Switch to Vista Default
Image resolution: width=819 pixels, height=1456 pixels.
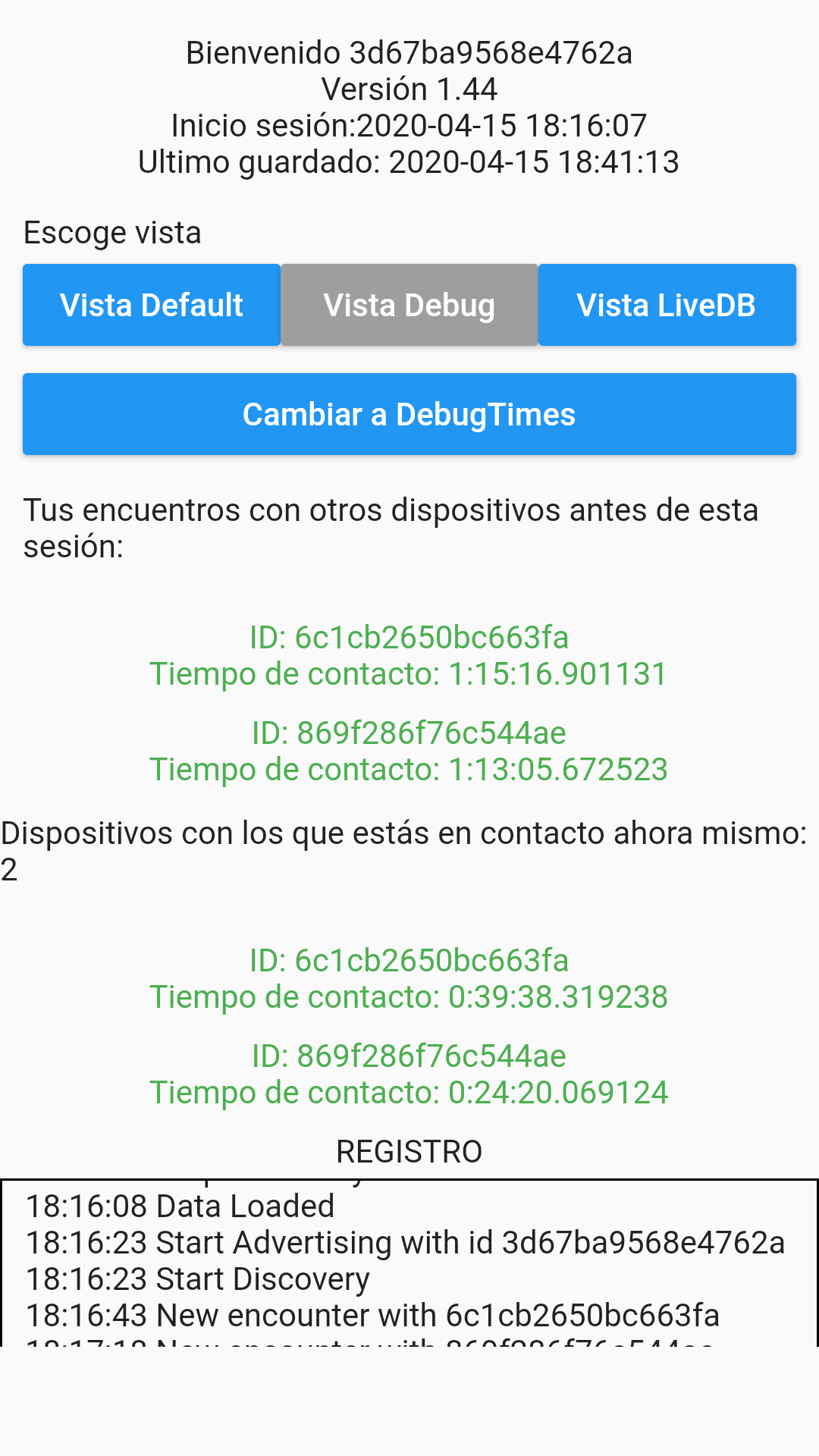pos(152,305)
